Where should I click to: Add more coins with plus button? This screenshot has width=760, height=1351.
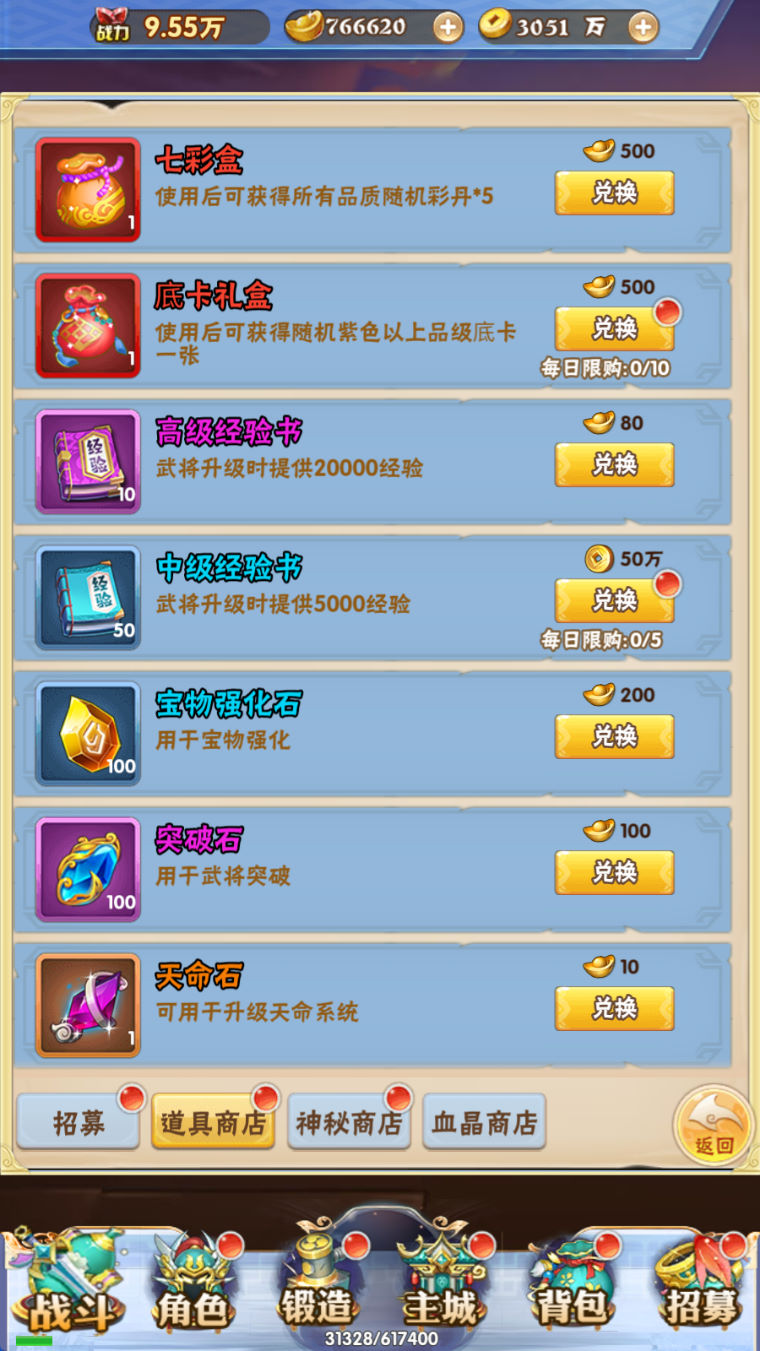coord(643,27)
